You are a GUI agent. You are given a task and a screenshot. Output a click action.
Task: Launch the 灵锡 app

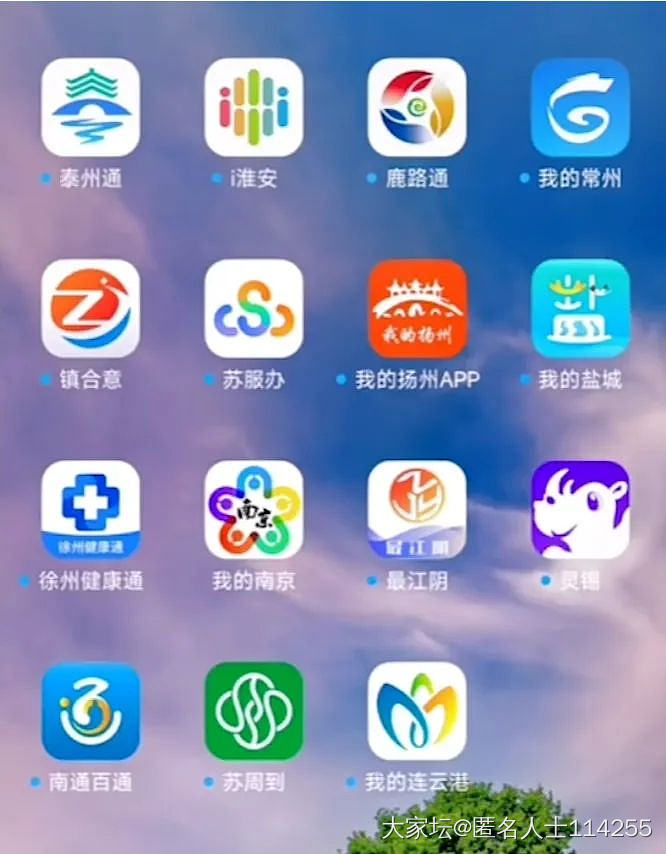(x=580, y=509)
